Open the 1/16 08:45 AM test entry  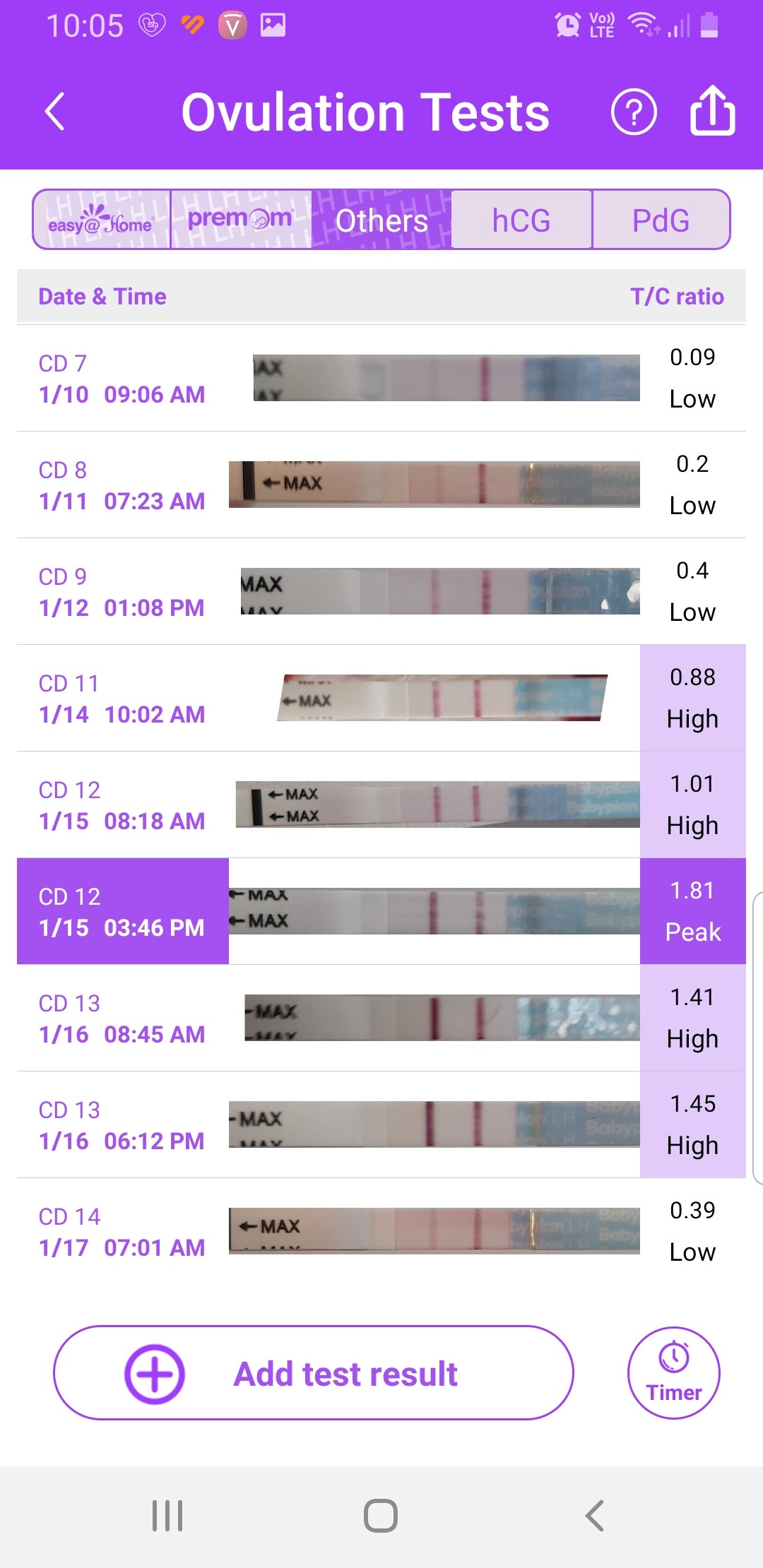[381, 1018]
